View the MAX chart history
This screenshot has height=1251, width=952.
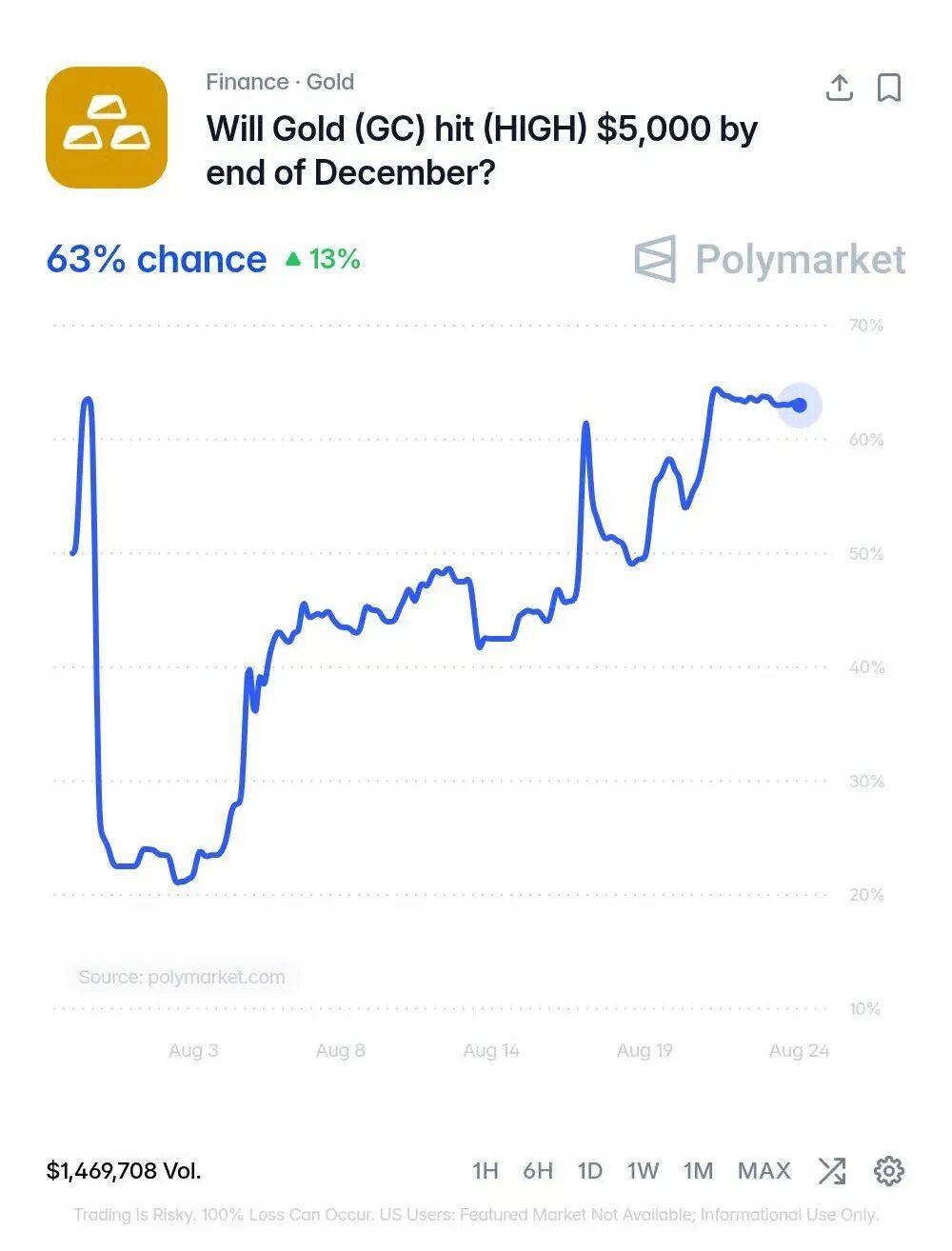[x=764, y=1170]
